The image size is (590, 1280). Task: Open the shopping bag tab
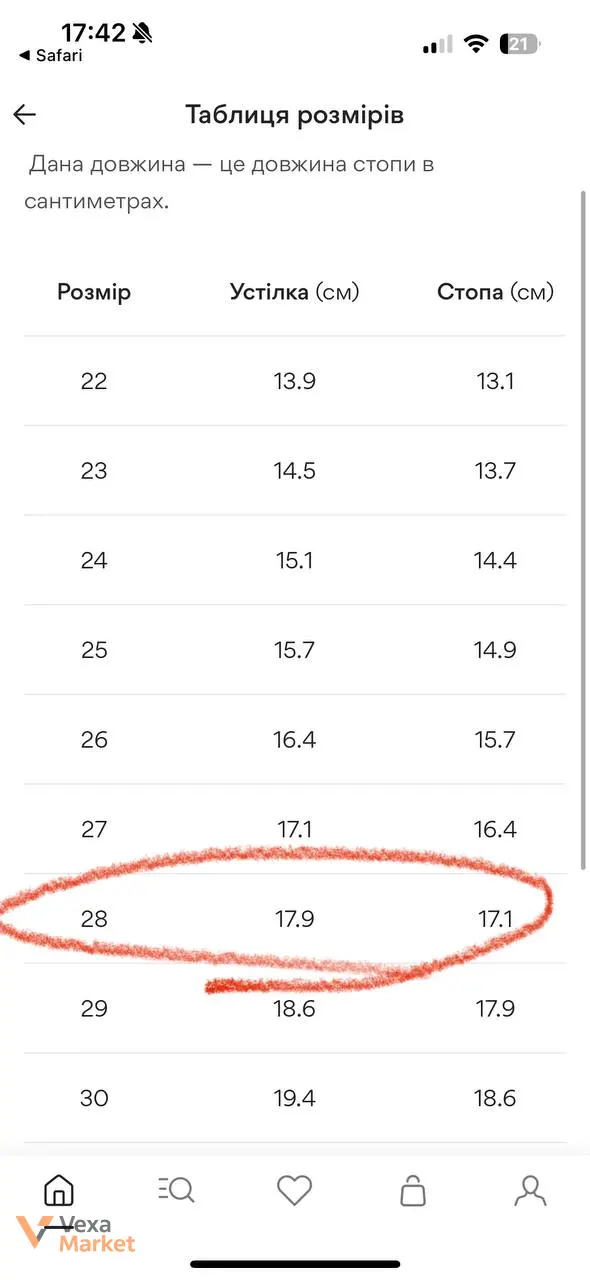point(413,1190)
